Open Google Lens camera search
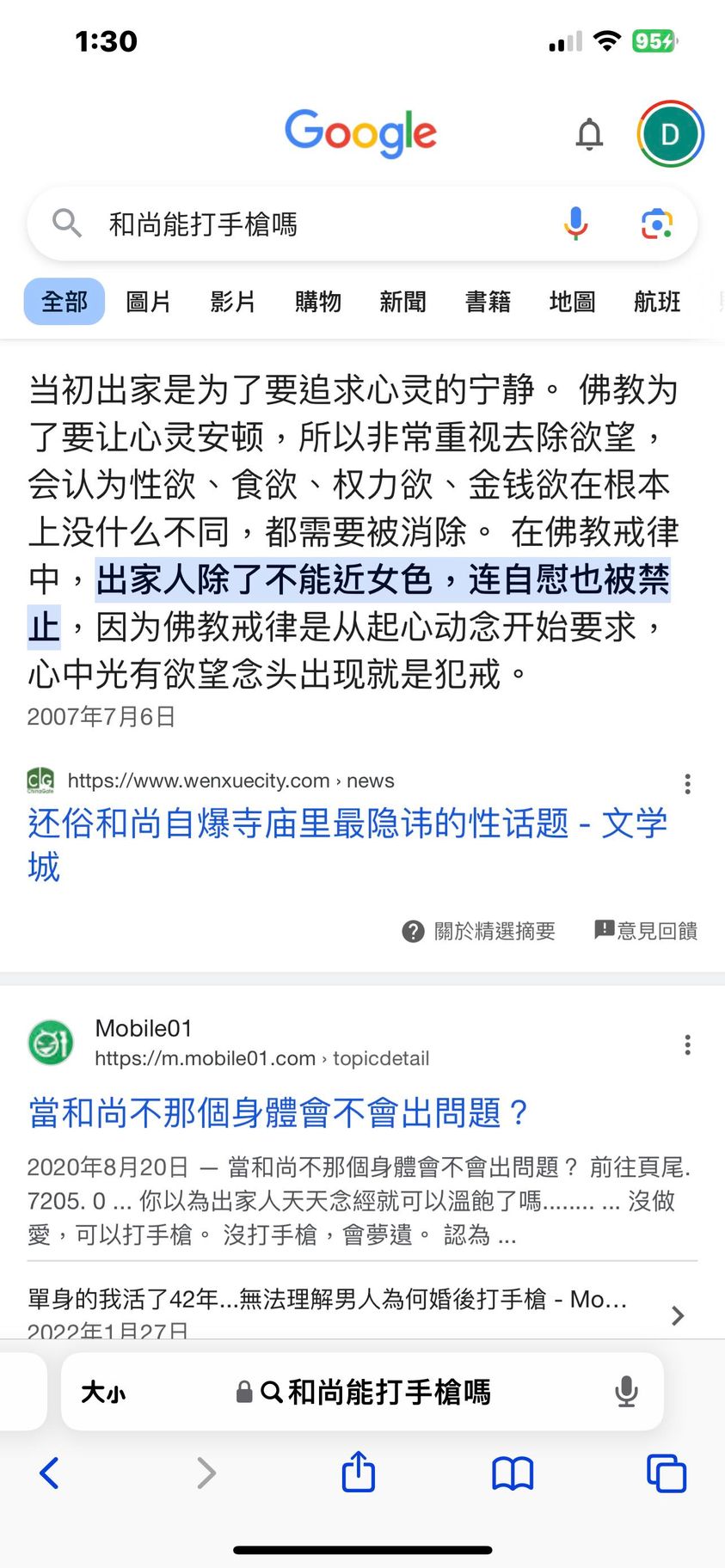This screenshot has height=1568, width=725. click(656, 224)
